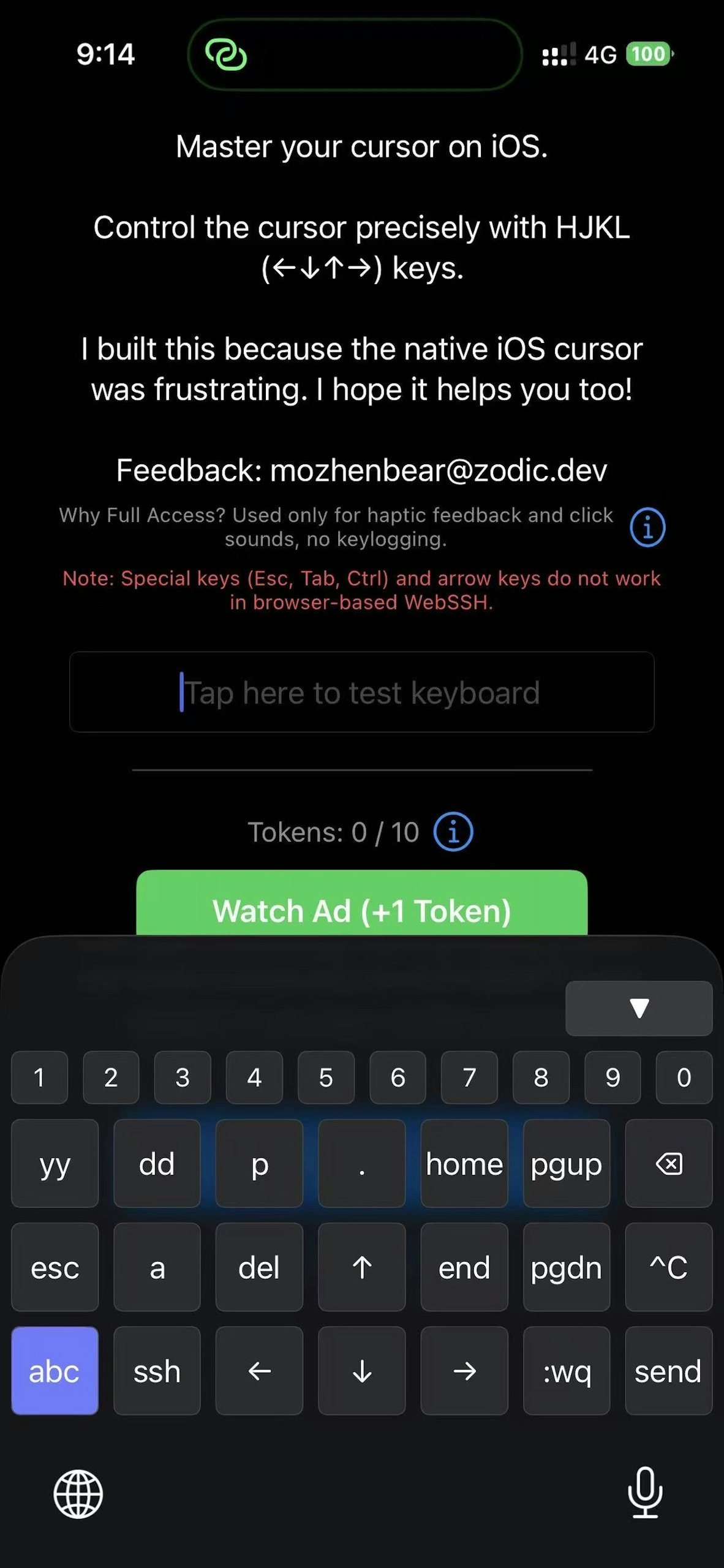This screenshot has width=724, height=1568.
Task: Watch an ad for one token
Action: click(x=361, y=907)
